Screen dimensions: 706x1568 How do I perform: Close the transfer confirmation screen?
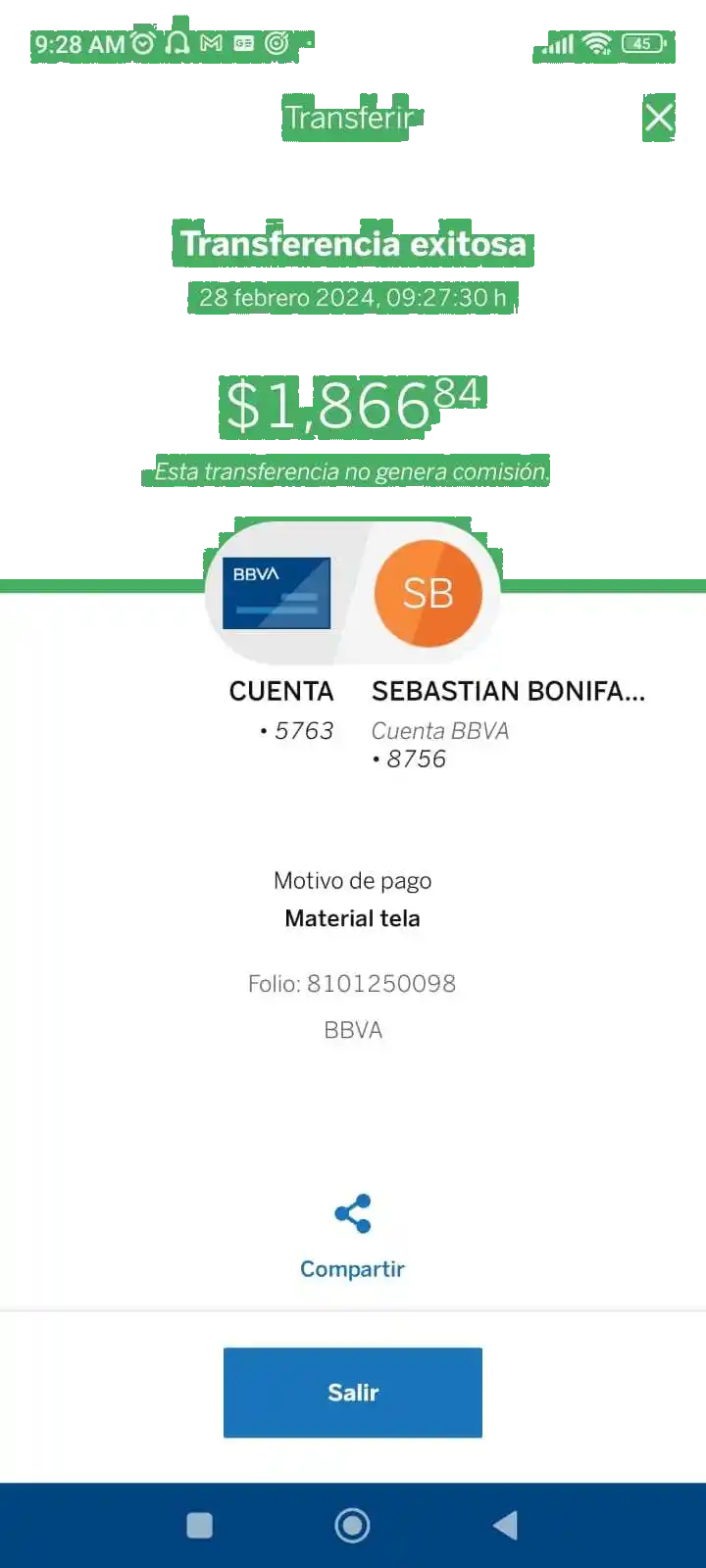(x=659, y=118)
